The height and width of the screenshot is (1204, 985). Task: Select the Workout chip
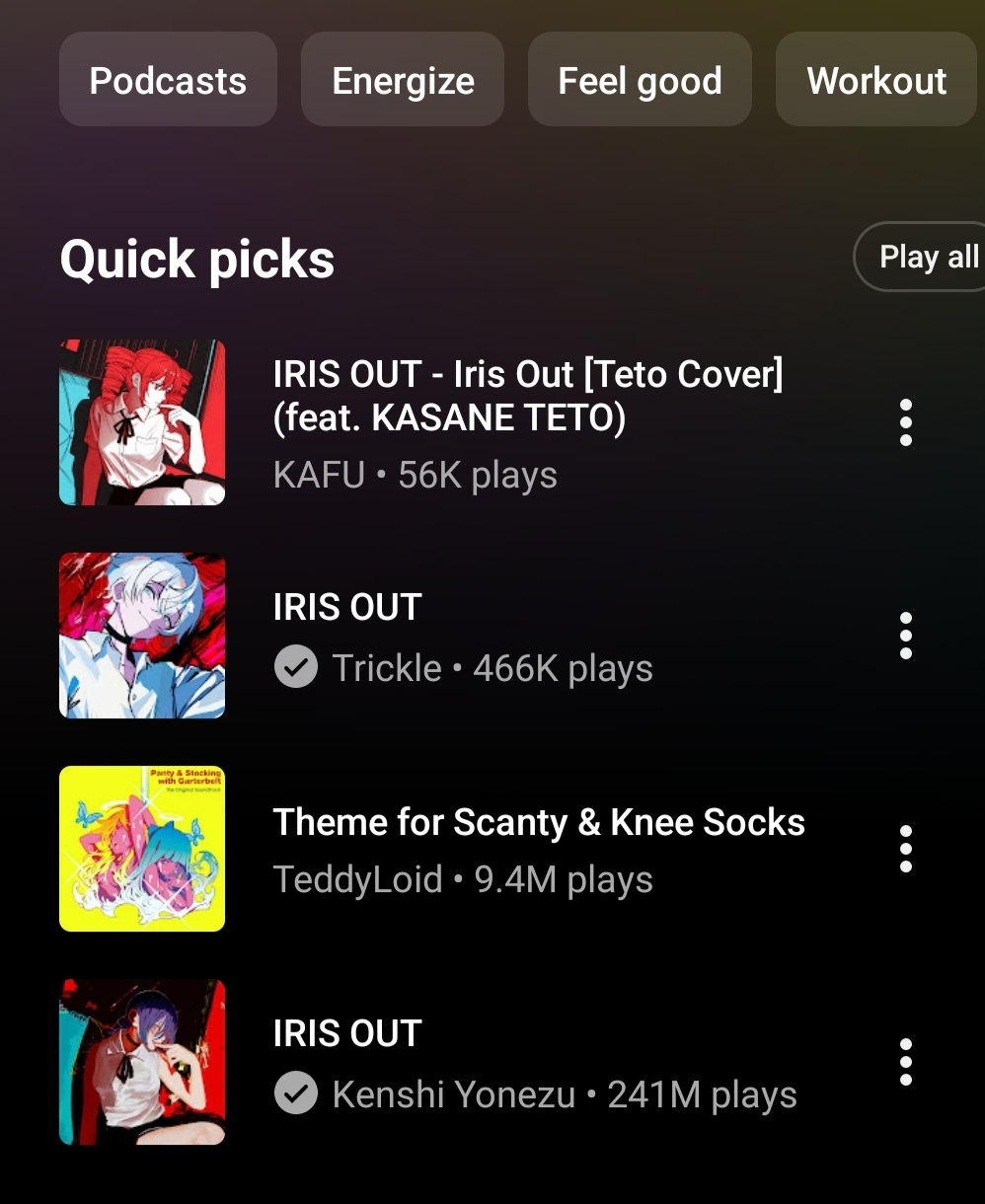click(x=876, y=80)
